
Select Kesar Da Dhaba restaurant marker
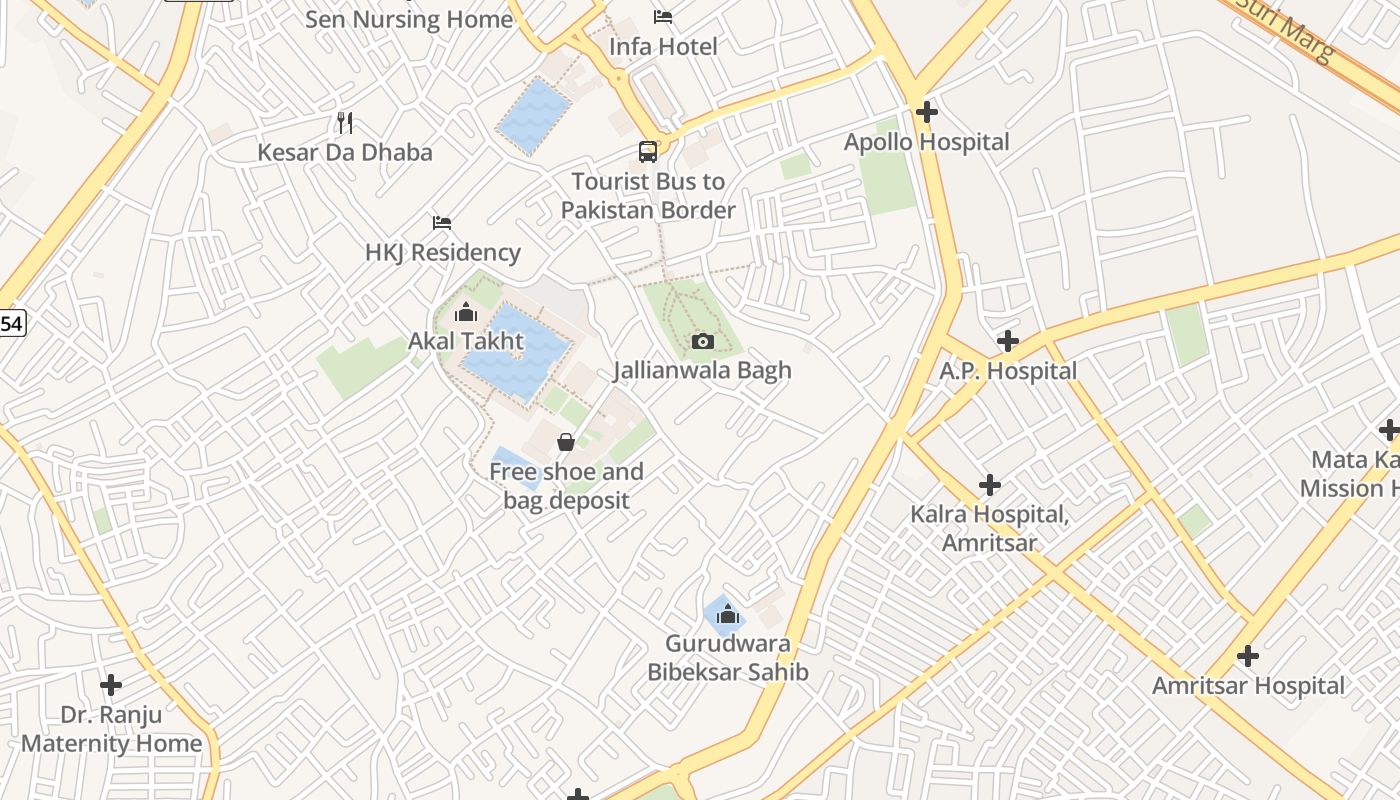coord(345,123)
